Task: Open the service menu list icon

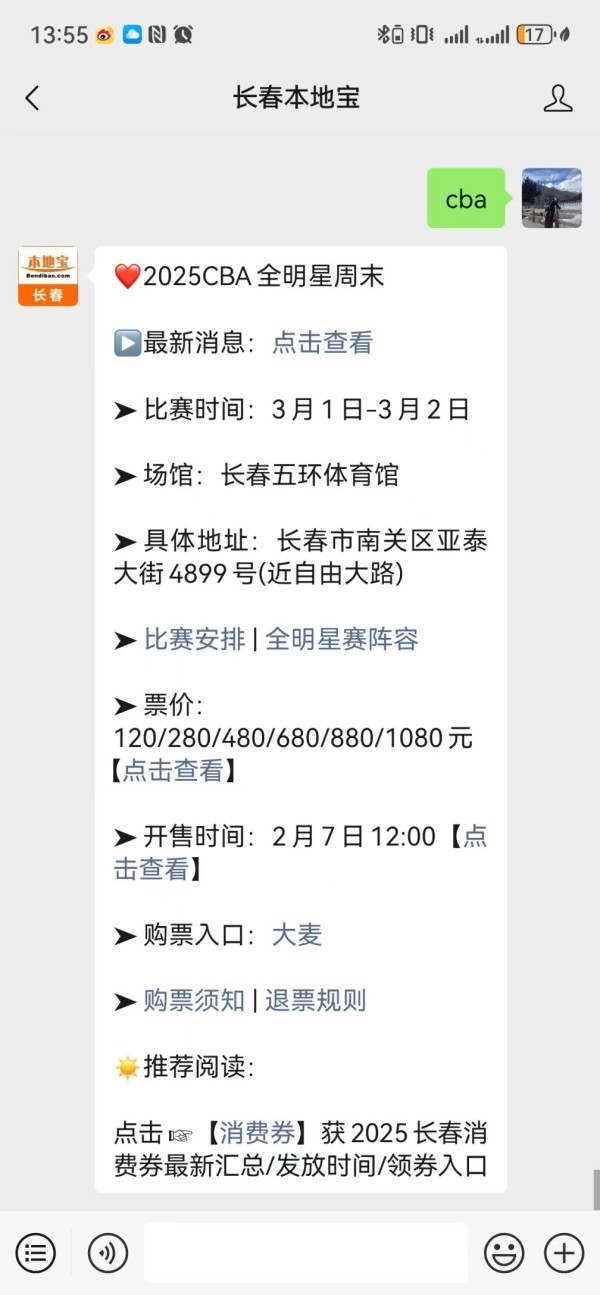Action: point(36,1252)
